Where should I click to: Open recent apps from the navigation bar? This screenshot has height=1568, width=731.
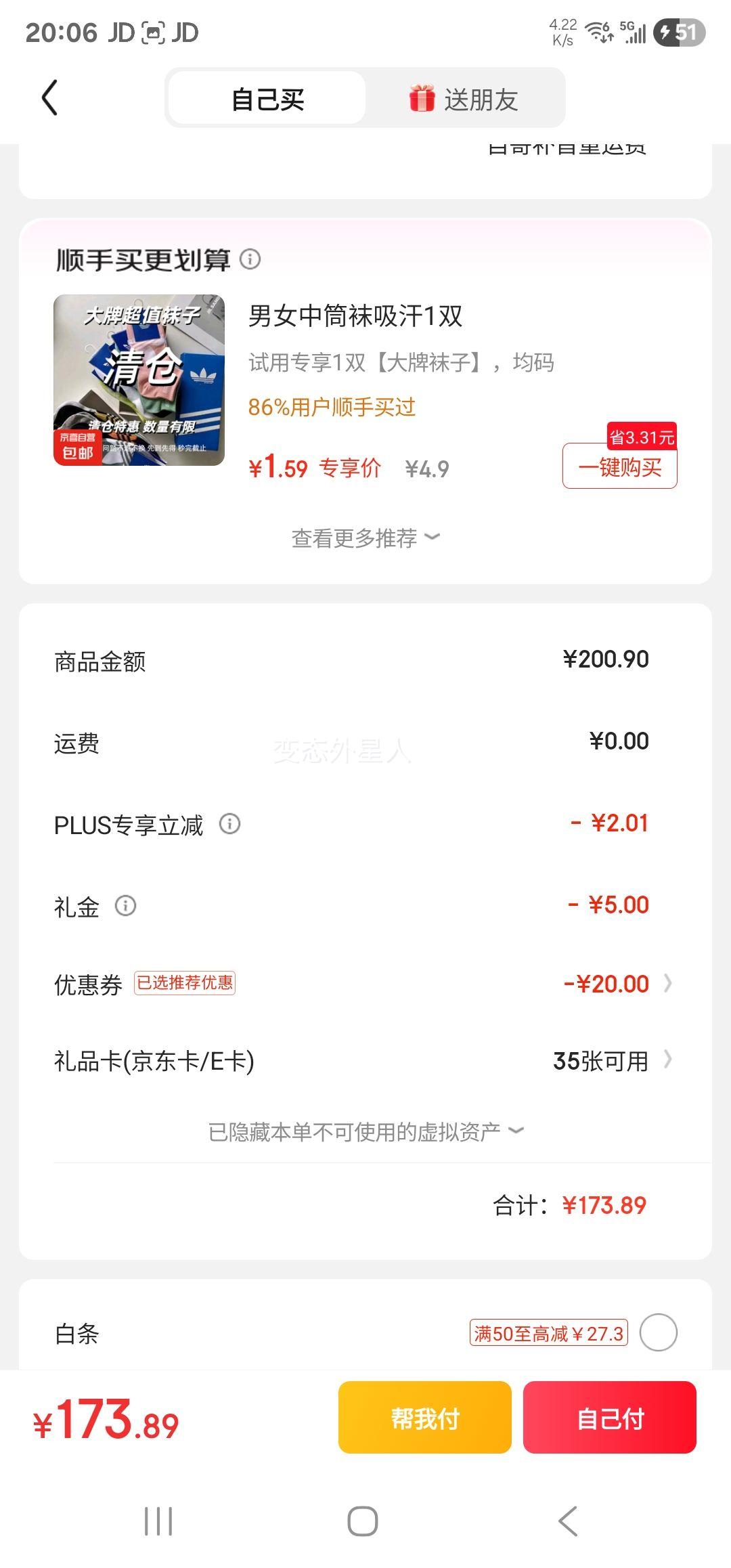[x=159, y=1521]
